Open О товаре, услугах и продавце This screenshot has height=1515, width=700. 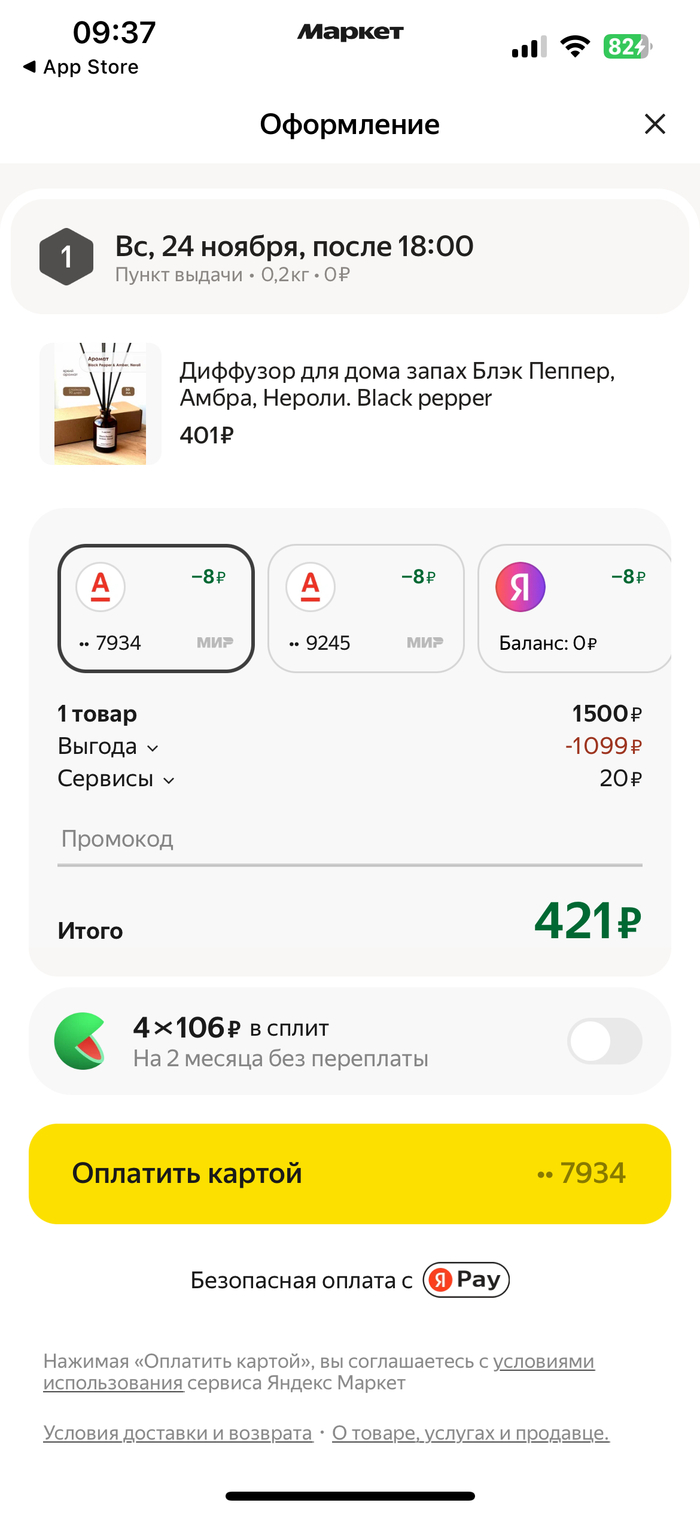click(x=470, y=1433)
